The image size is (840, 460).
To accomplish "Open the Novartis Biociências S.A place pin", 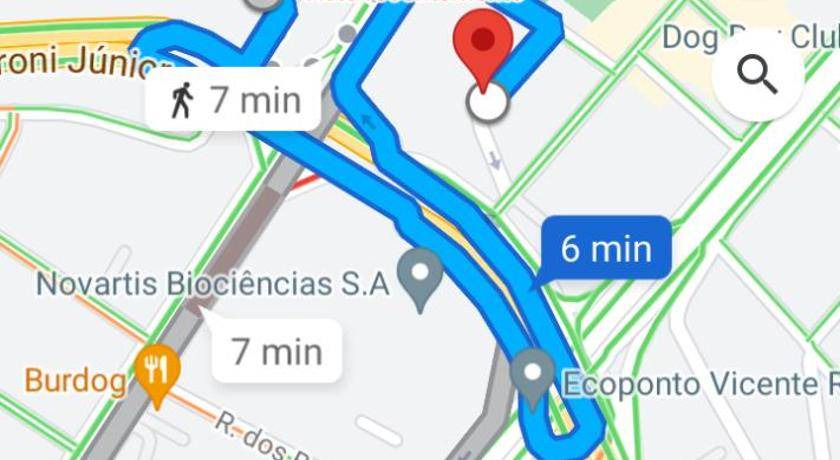I will tap(420, 275).
